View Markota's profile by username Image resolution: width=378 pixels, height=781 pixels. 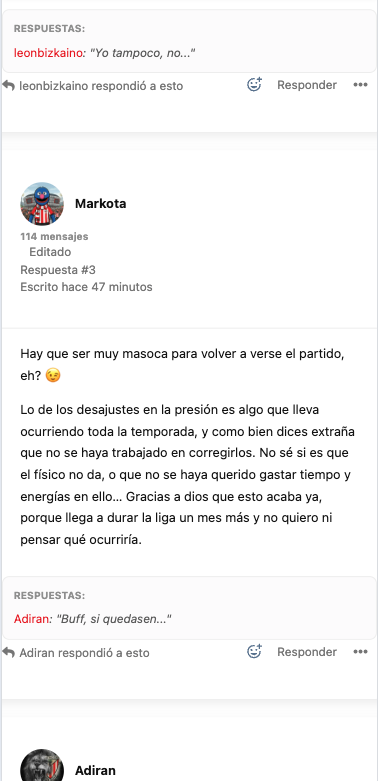[101, 204]
